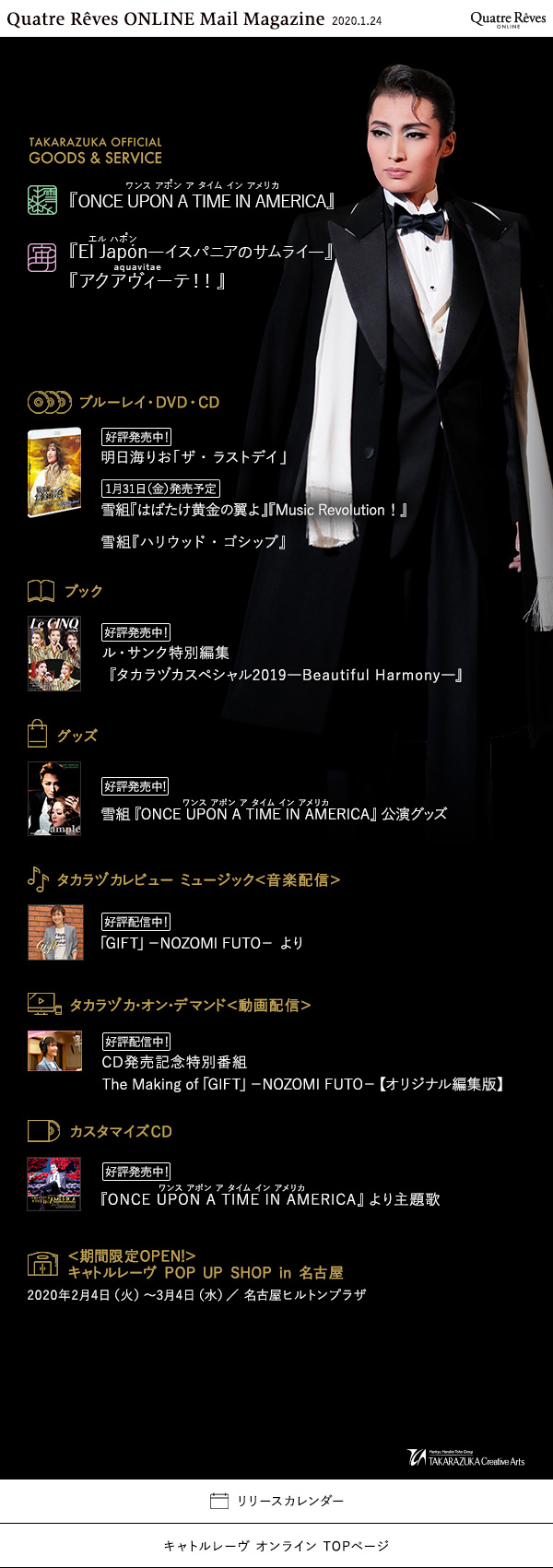
Task: Open the 明日海りお「ザ・ラストデイ」 Blu-ray link
Action: [x=194, y=457]
